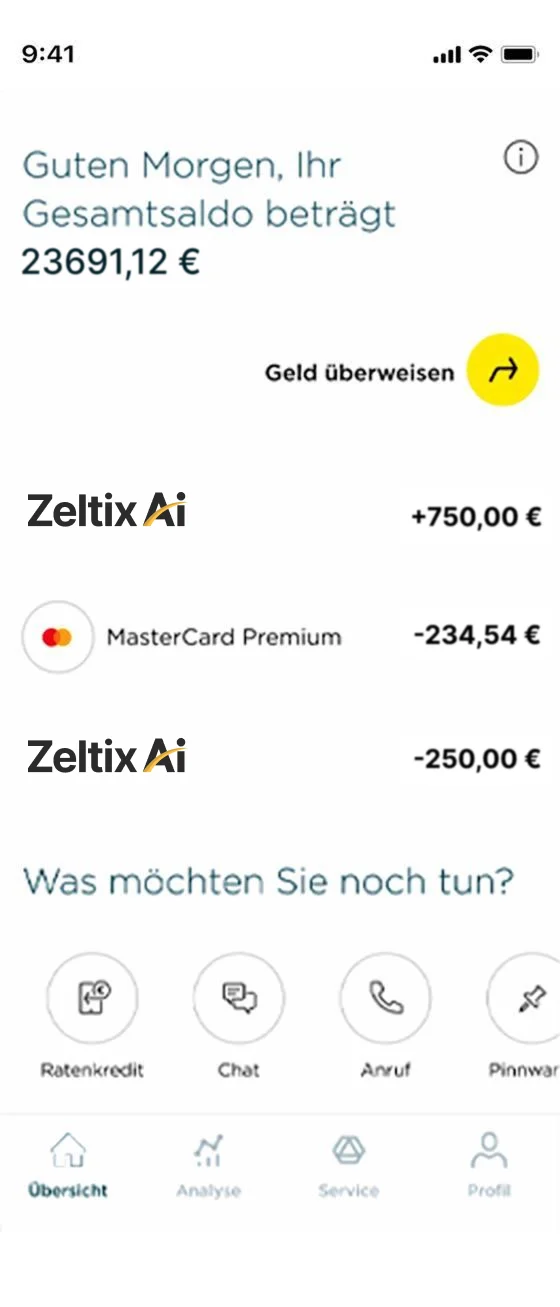Open the Zeltix Ai row with -250,00 €
Viewport: 560px width, 1307px height.
point(280,758)
